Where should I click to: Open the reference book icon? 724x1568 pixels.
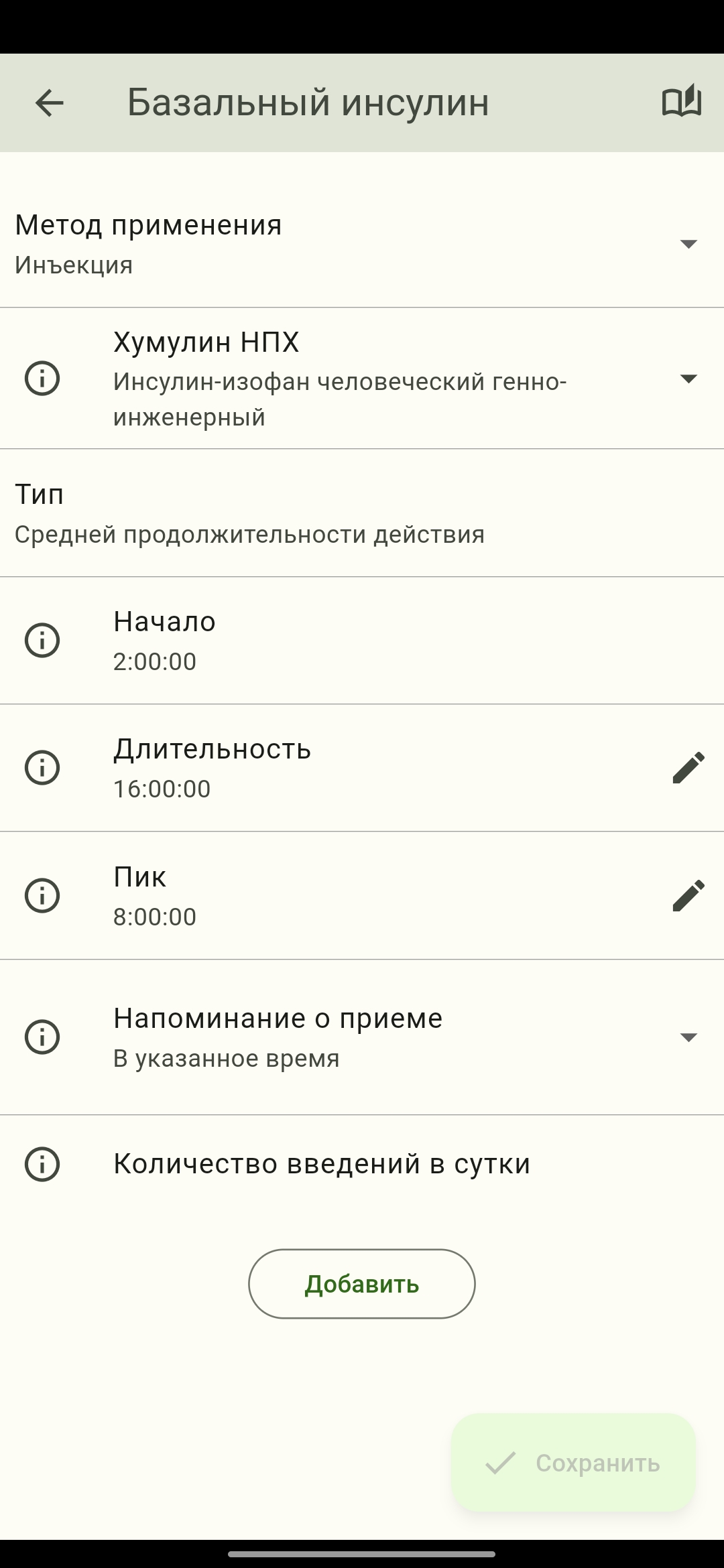(681, 102)
